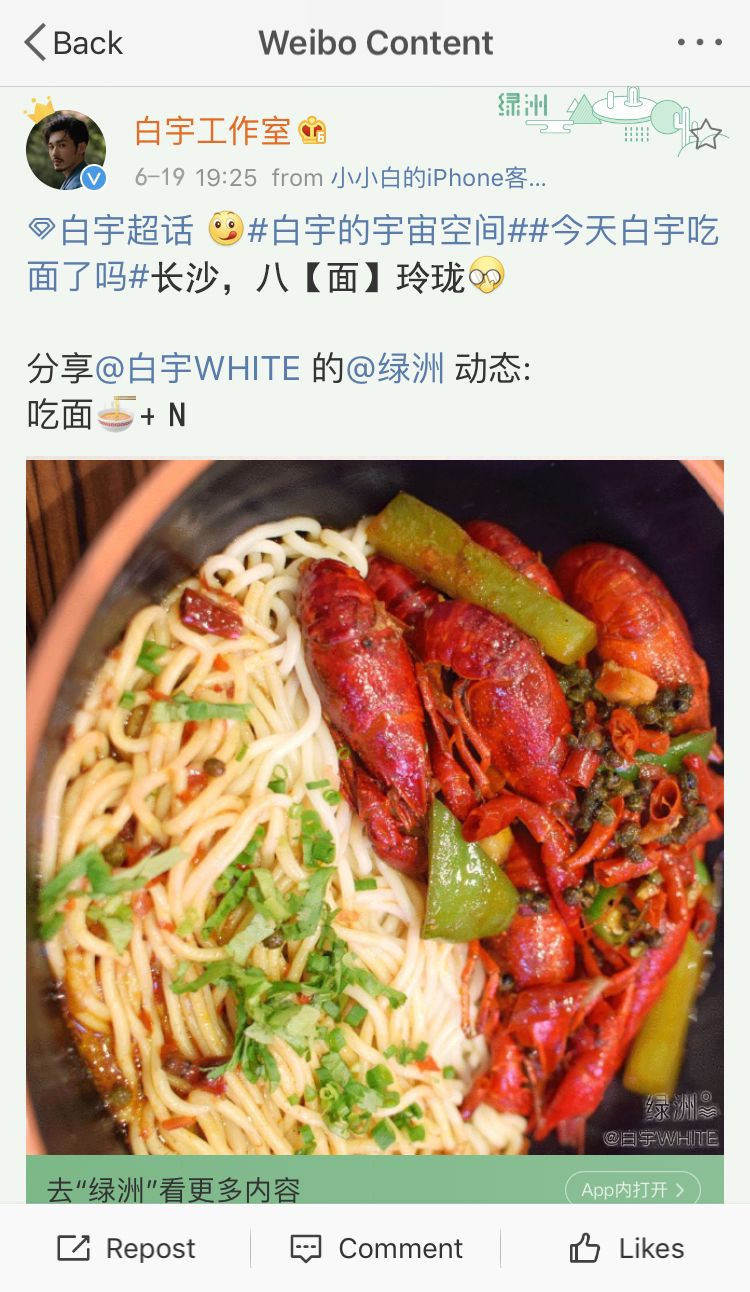Open the 小小白的iPhone客 source link
Image resolution: width=750 pixels, height=1292 pixels.
point(438,178)
